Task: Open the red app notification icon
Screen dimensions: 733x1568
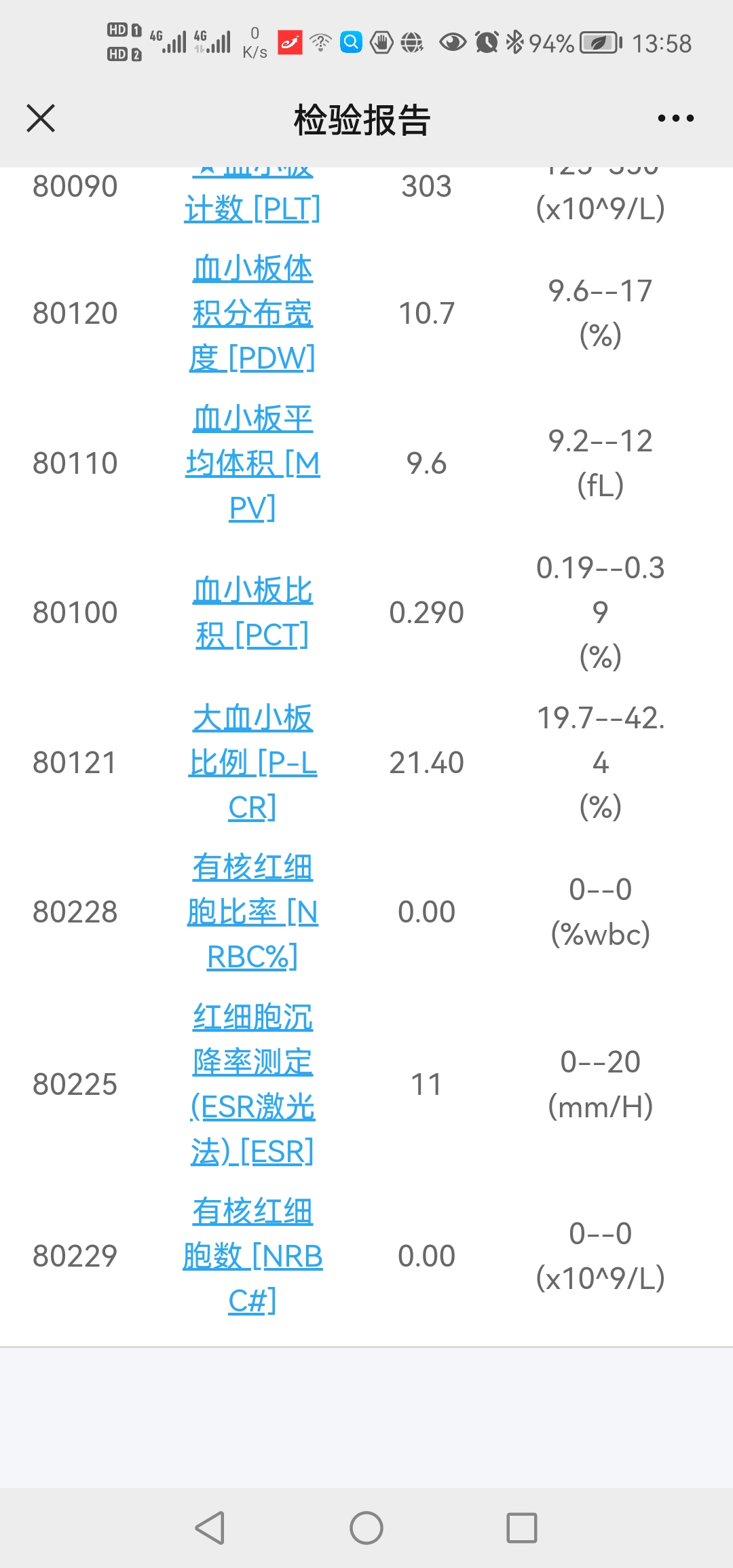Action: click(290, 42)
